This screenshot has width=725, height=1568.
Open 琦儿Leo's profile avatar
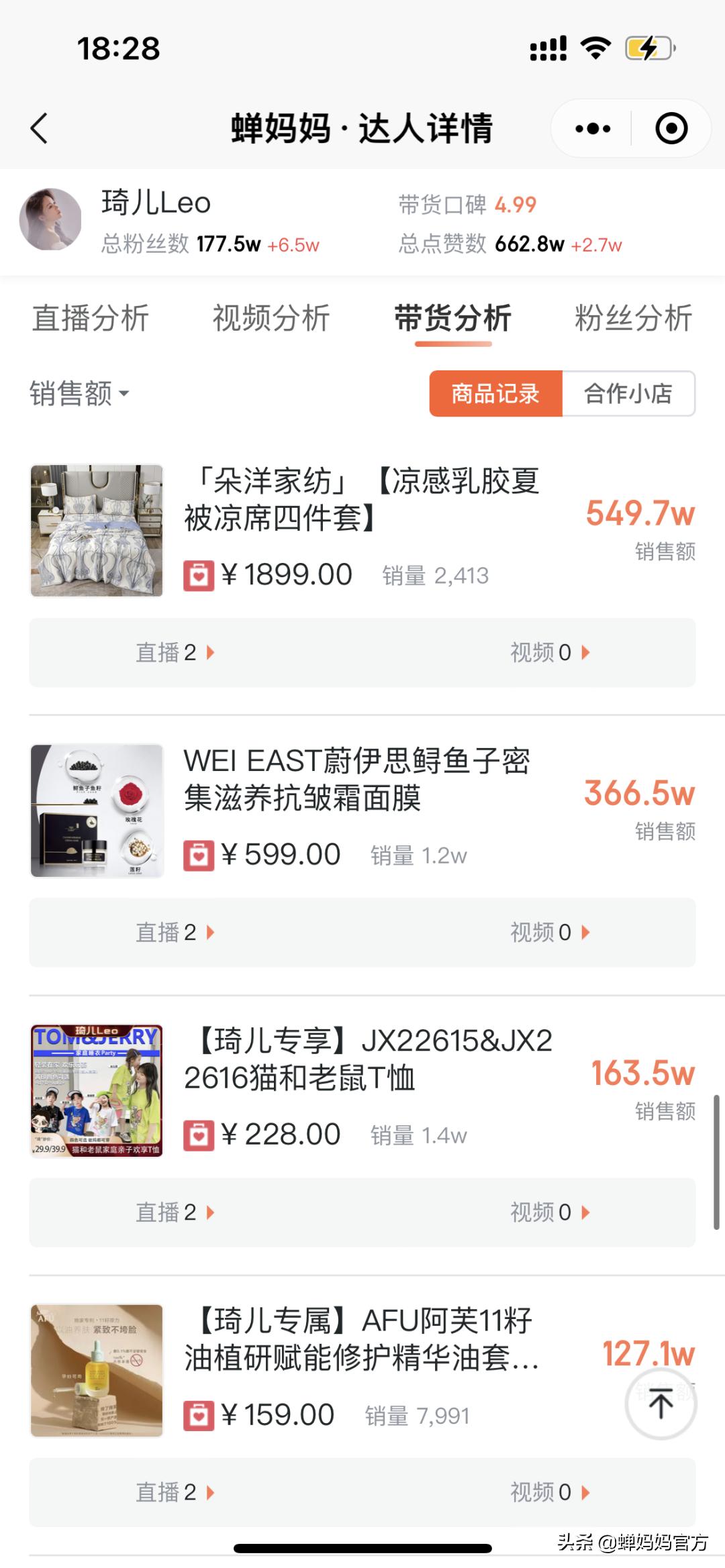[x=50, y=219]
